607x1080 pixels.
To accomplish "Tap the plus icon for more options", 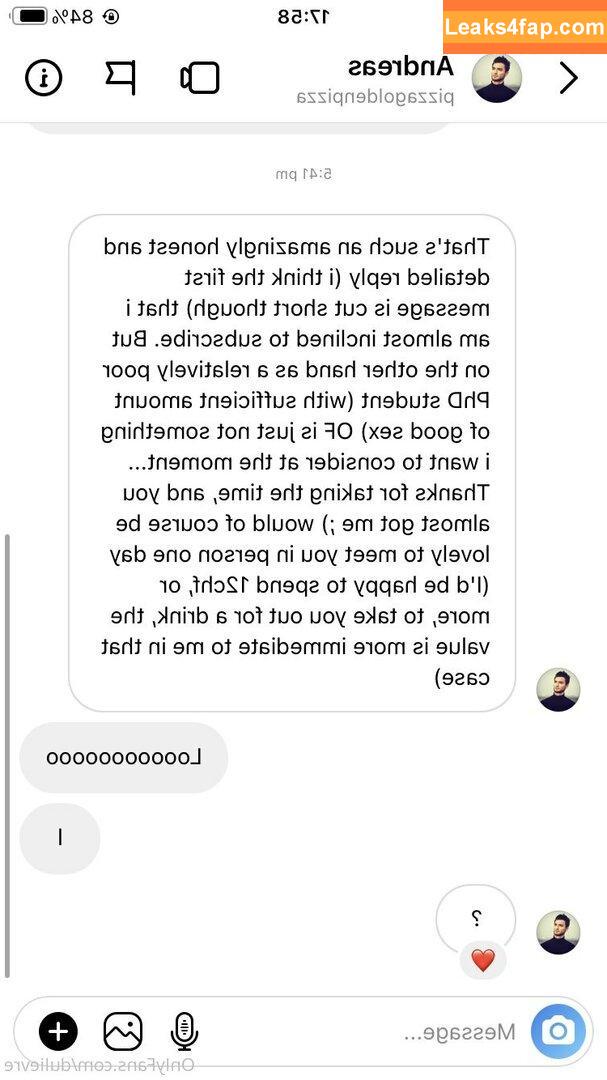I will tap(58, 1031).
